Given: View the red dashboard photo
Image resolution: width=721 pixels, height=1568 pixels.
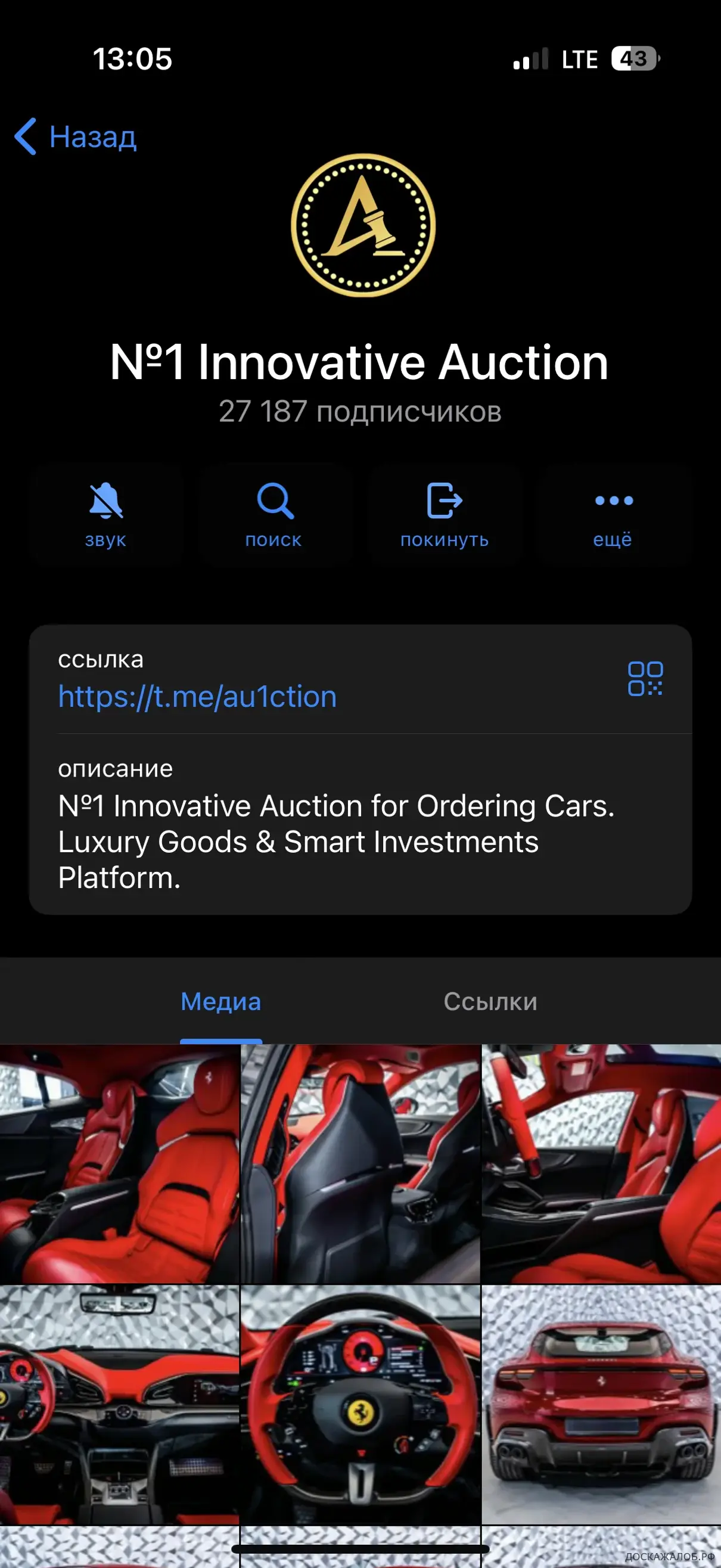Looking at the screenshot, I should tap(120, 1405).
